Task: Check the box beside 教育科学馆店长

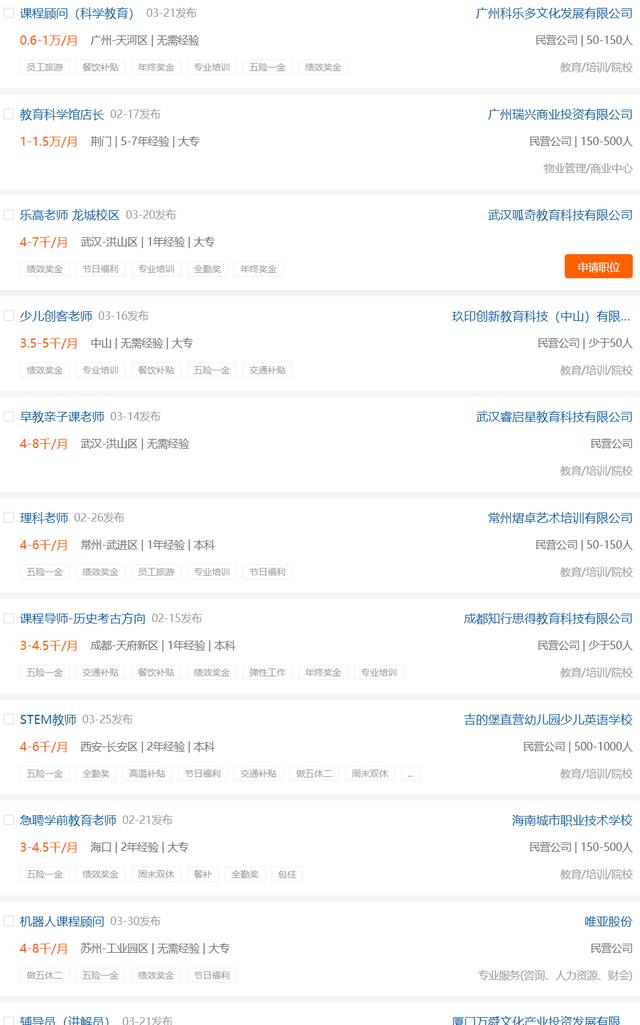Action: pyautogui.click(x=9, y=114)
